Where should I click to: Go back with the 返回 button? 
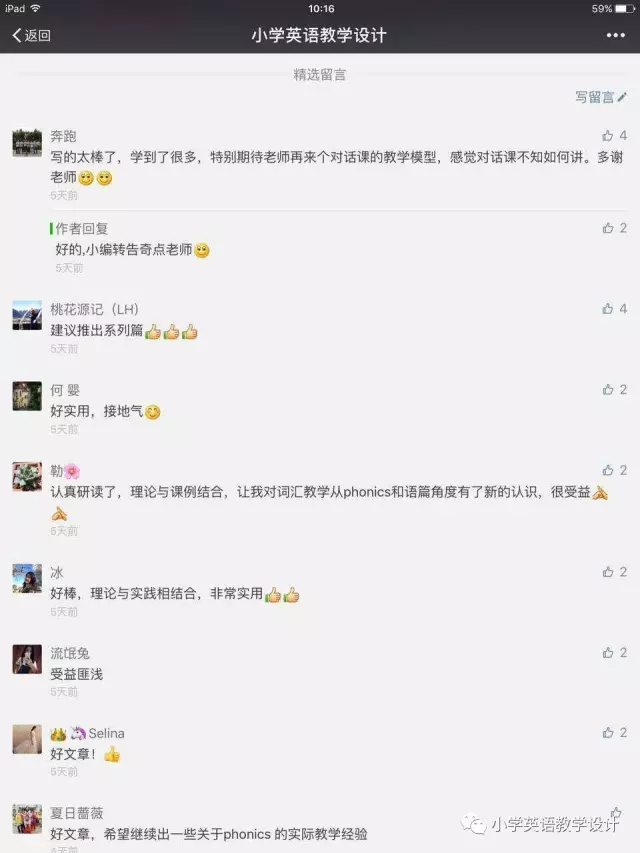tap(32, 35)
